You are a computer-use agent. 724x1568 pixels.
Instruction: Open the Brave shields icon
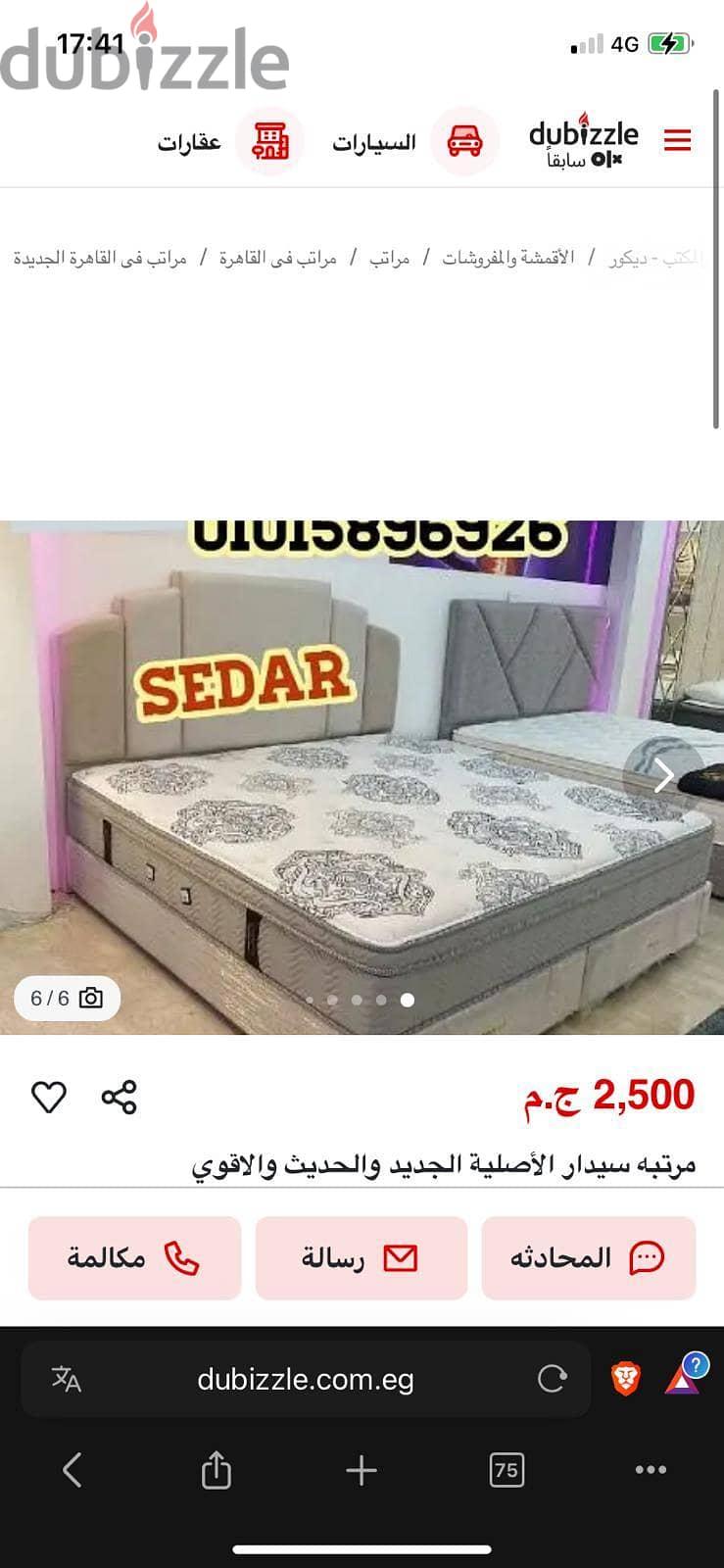(626, 1379)
